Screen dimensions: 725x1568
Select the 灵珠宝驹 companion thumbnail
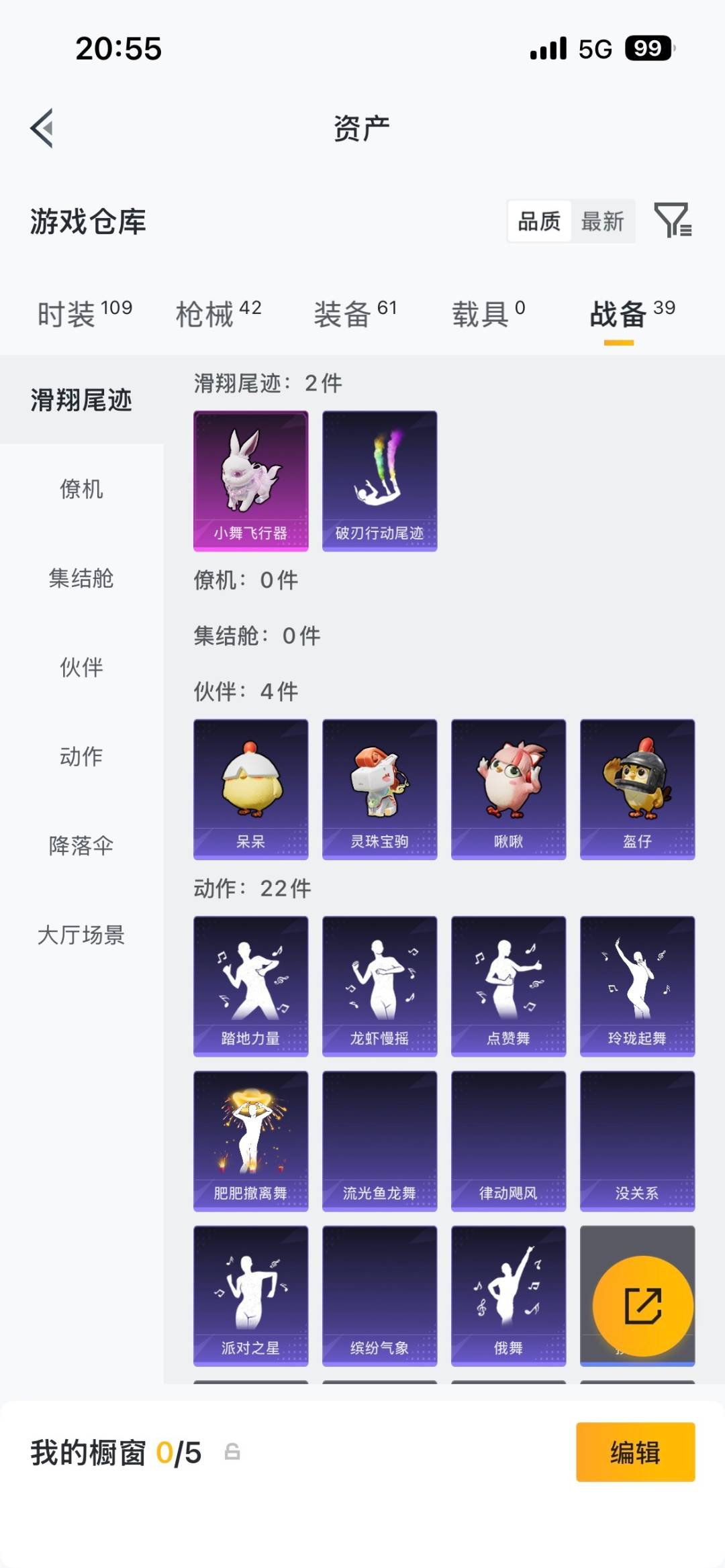click(379, 788)
